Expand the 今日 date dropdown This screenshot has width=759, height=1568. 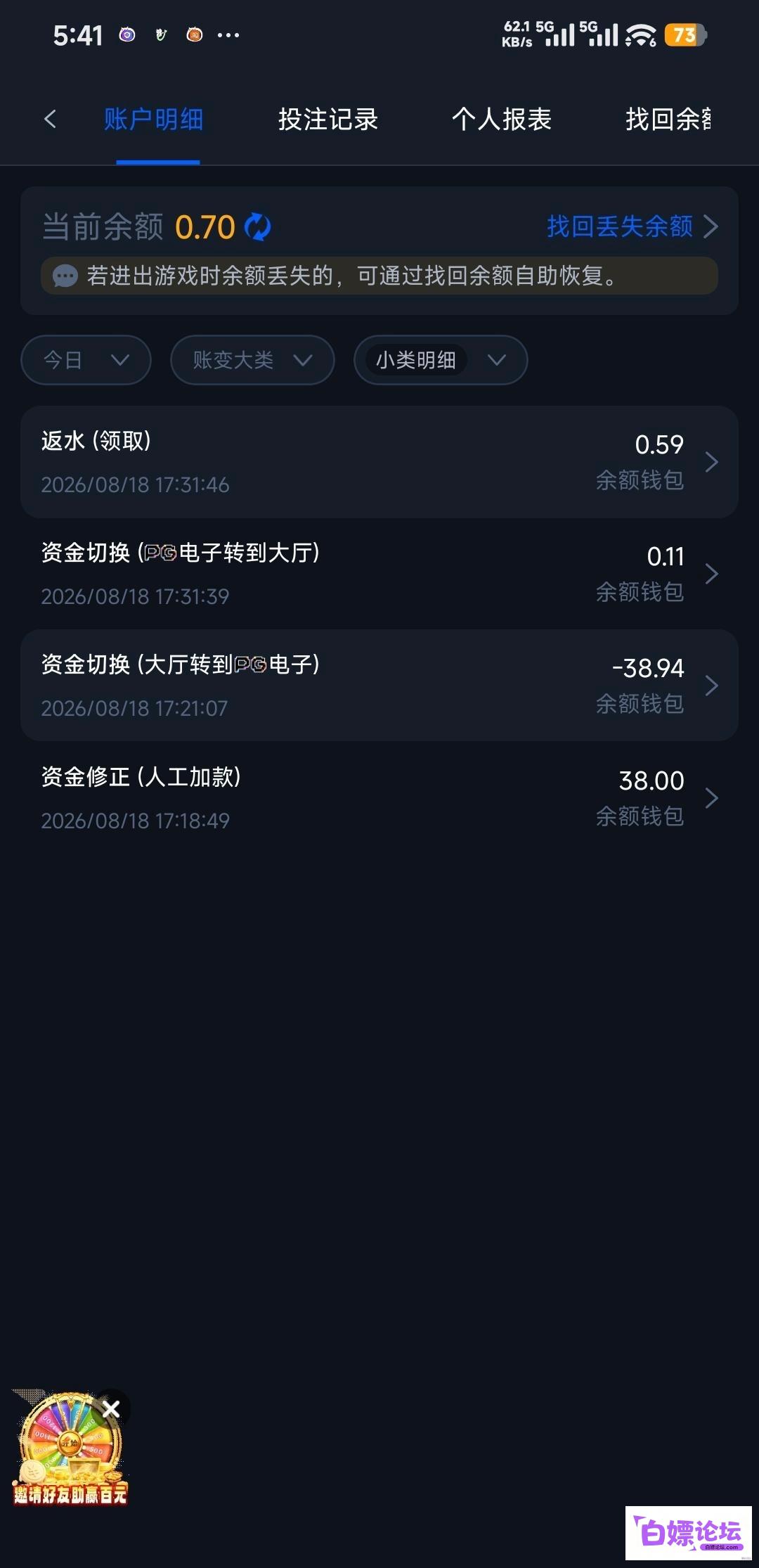pyautogui.click(x=86, y=360)
